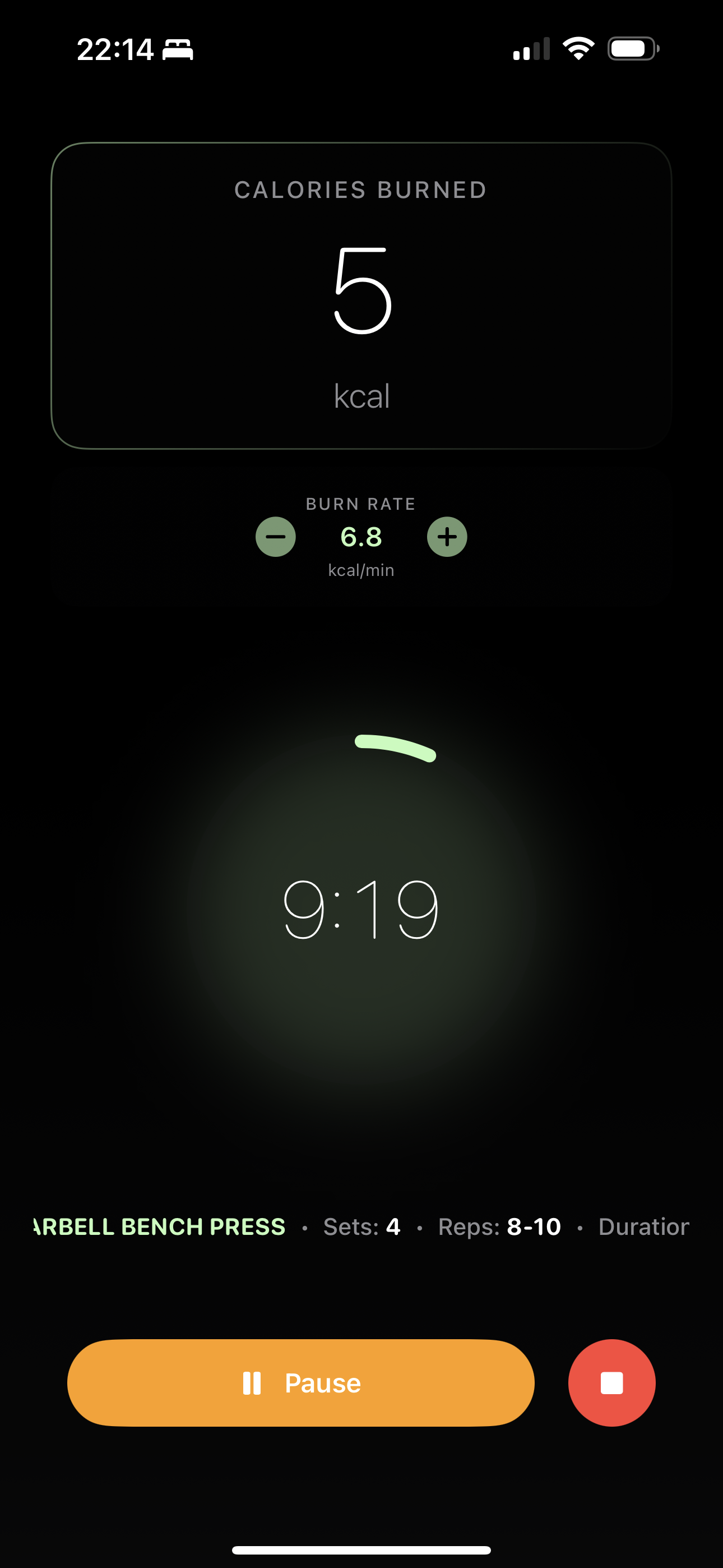Increase the burn rate with plus button
This screenshot has height=1568, width=723.
[447, 537]
